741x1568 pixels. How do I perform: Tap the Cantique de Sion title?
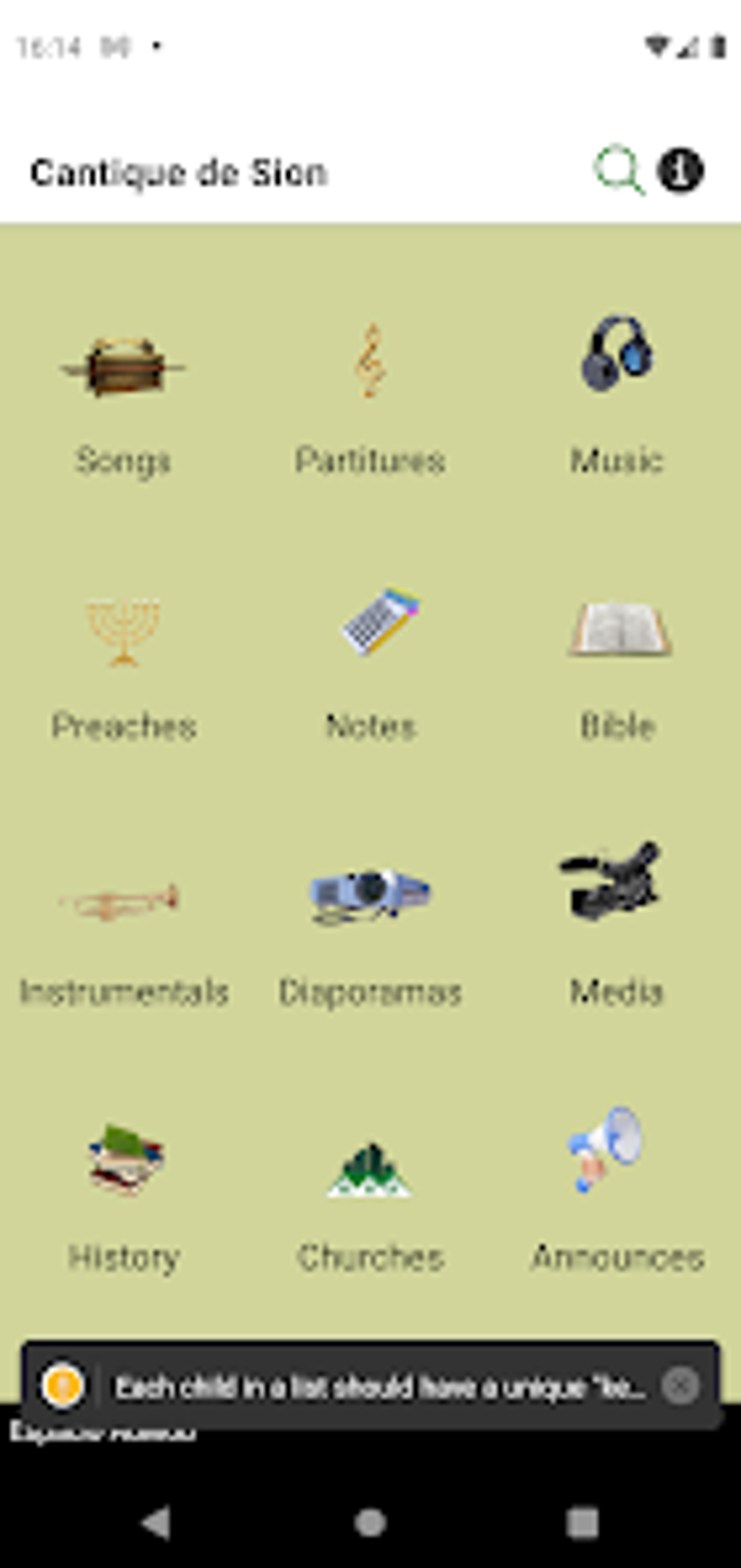pos(179,172)
